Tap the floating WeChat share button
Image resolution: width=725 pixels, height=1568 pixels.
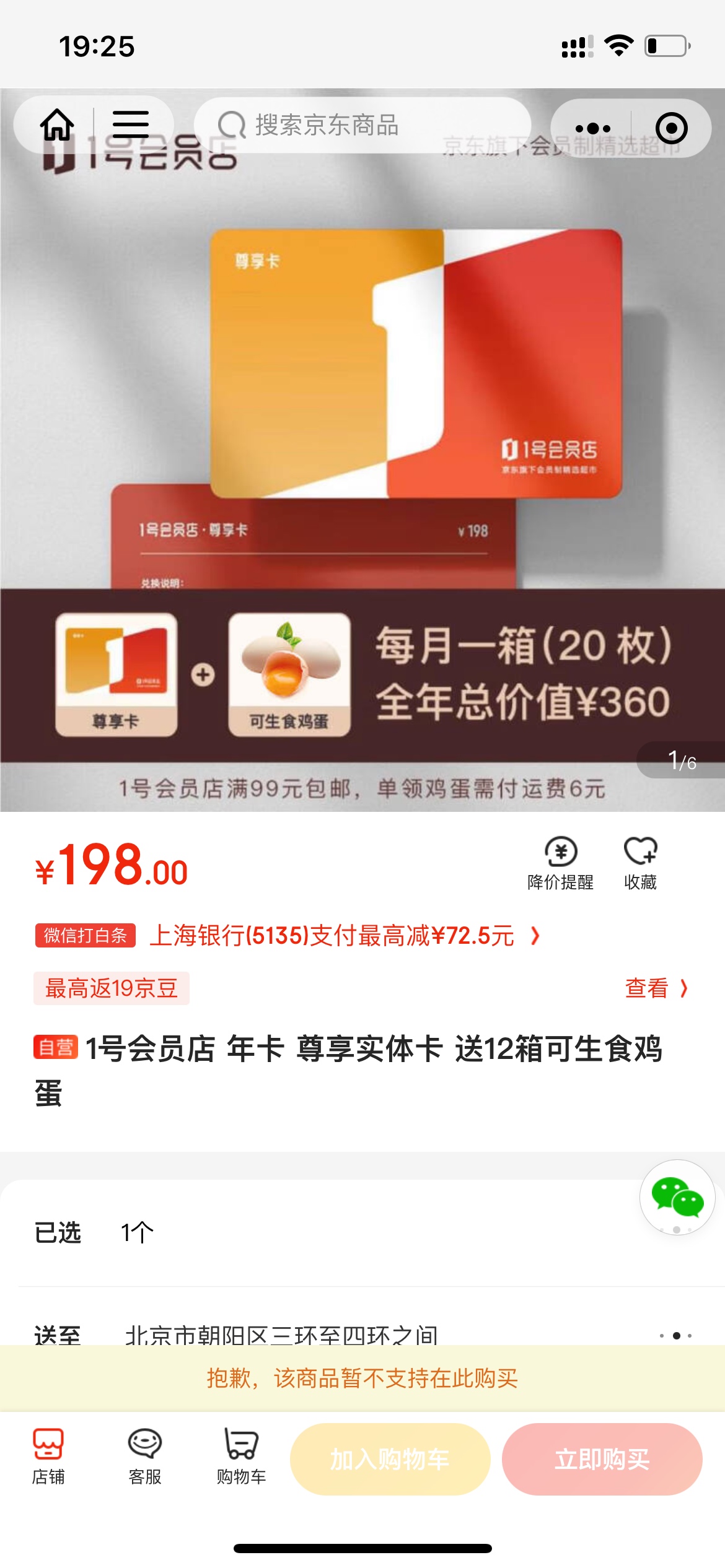[677, 1197]
